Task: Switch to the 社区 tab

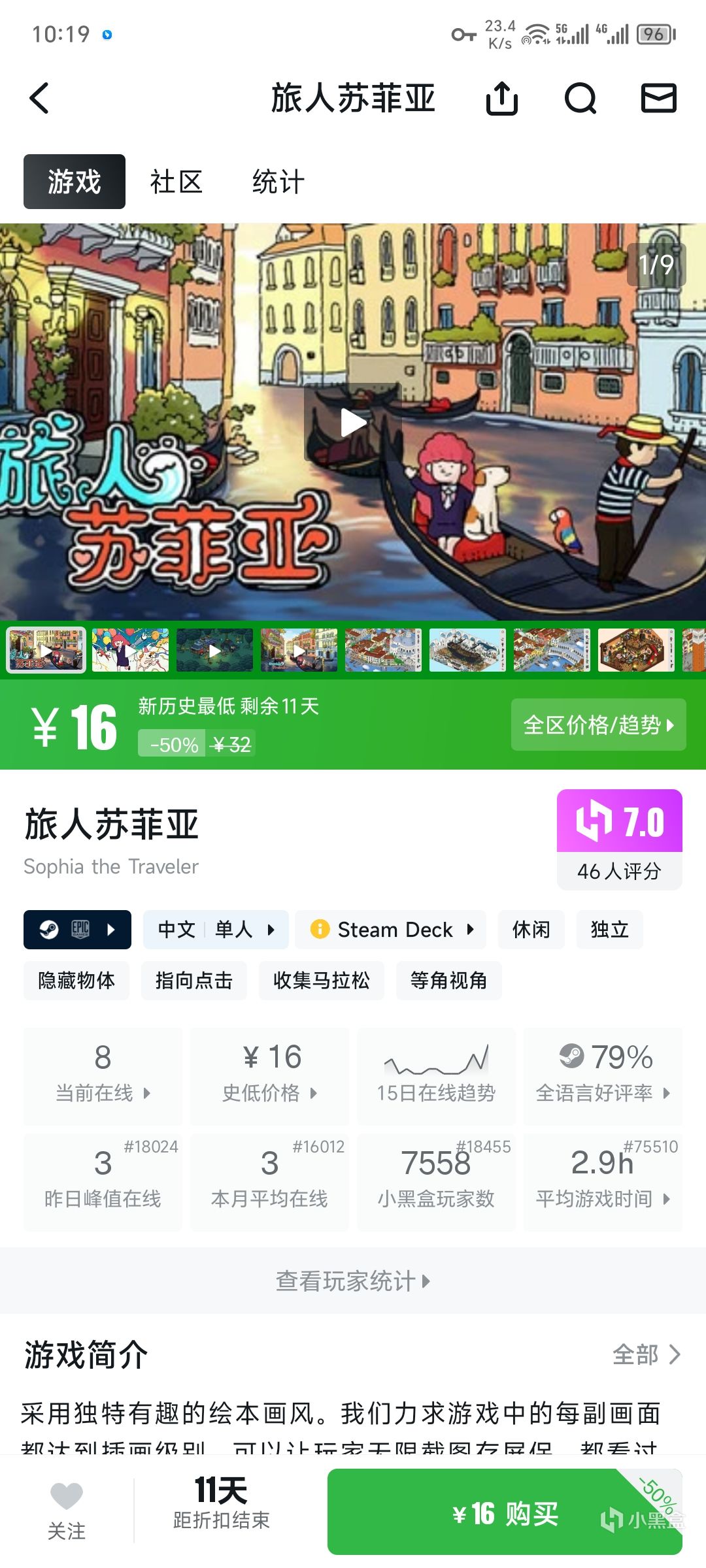Action: pyautogui.click(x=176, y=182)
